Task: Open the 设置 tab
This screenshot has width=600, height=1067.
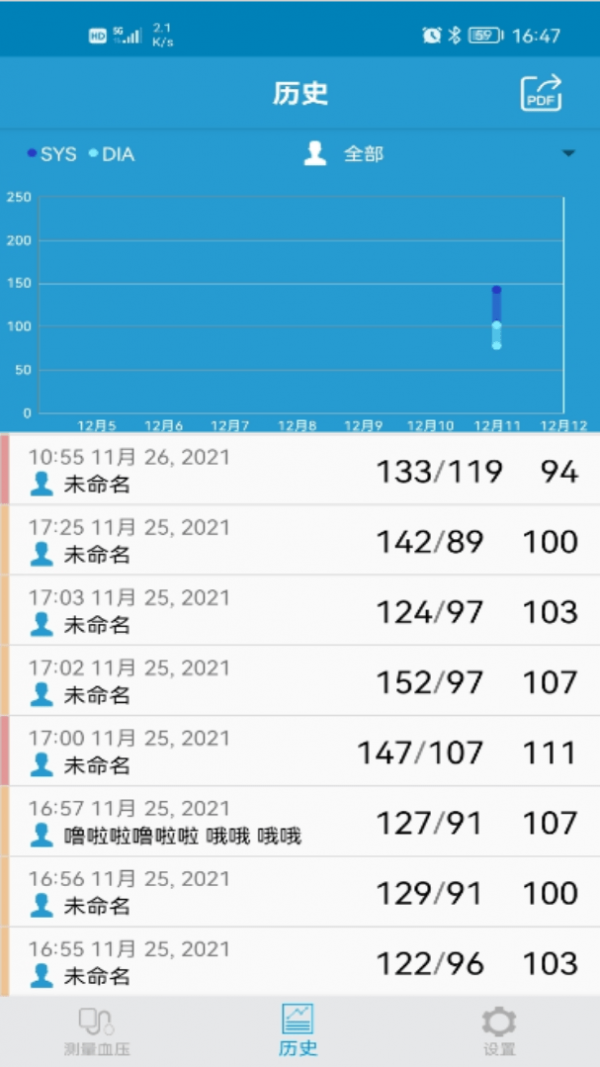Action: [x=499, y=1032]
